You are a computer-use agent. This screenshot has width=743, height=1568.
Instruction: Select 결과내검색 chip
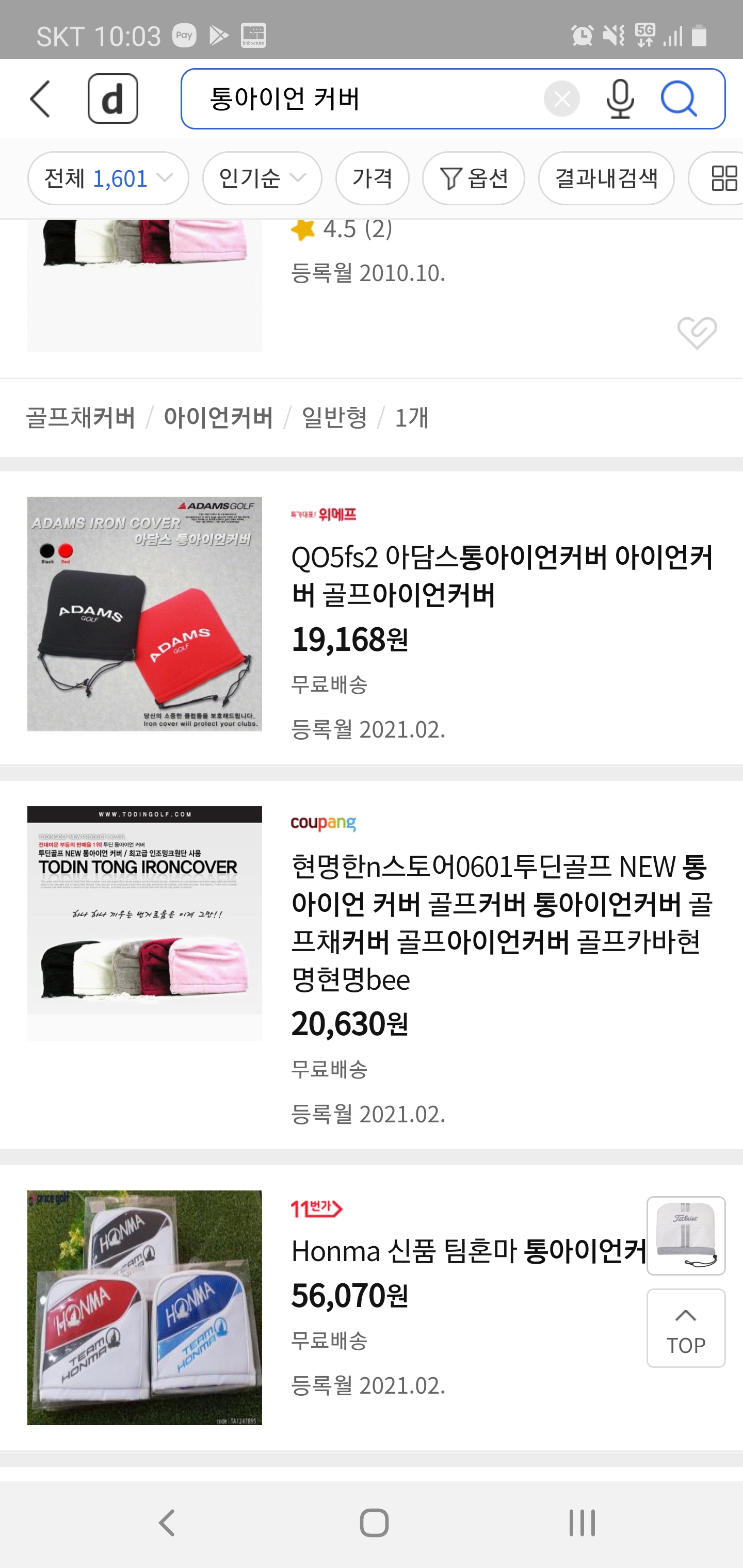click(x=606, y=178)
